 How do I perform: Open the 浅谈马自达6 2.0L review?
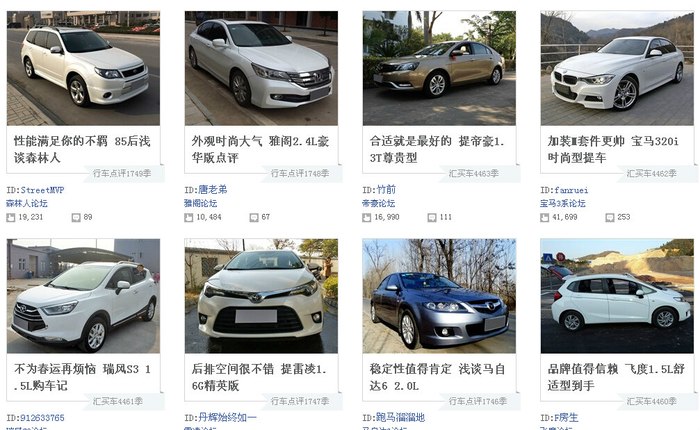click(x=438, y=377)
